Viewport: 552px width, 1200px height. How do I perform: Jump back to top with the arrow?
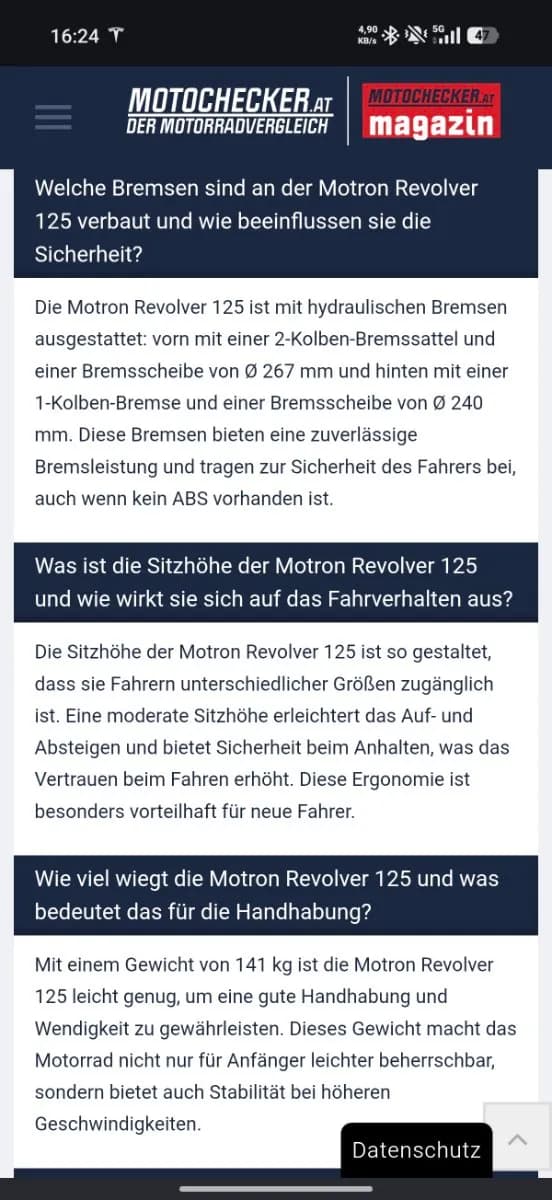pos(518,1138)
